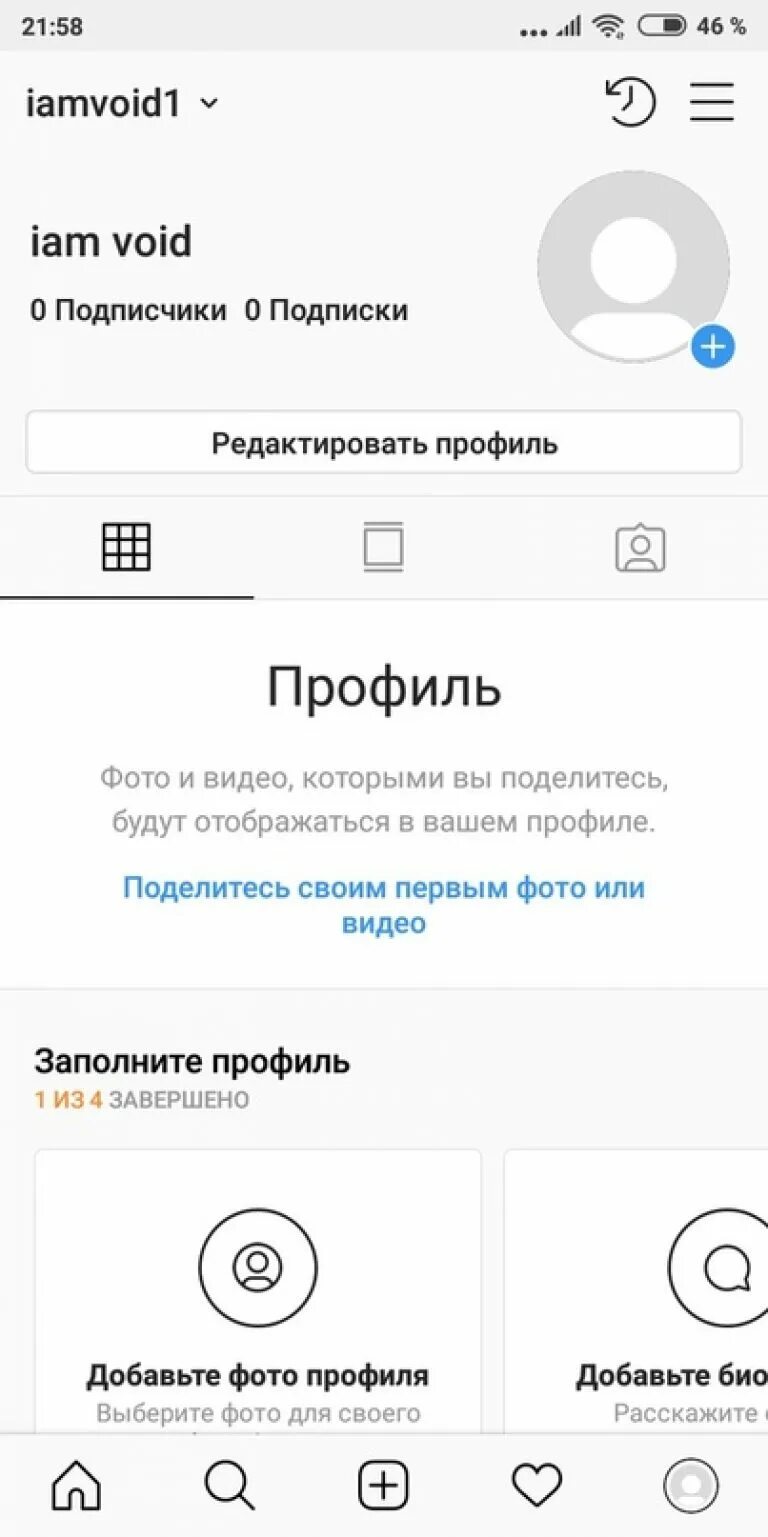Open the hamburger menu
The width and height of the screenshot is (768, 1537).
click(712, 102)
